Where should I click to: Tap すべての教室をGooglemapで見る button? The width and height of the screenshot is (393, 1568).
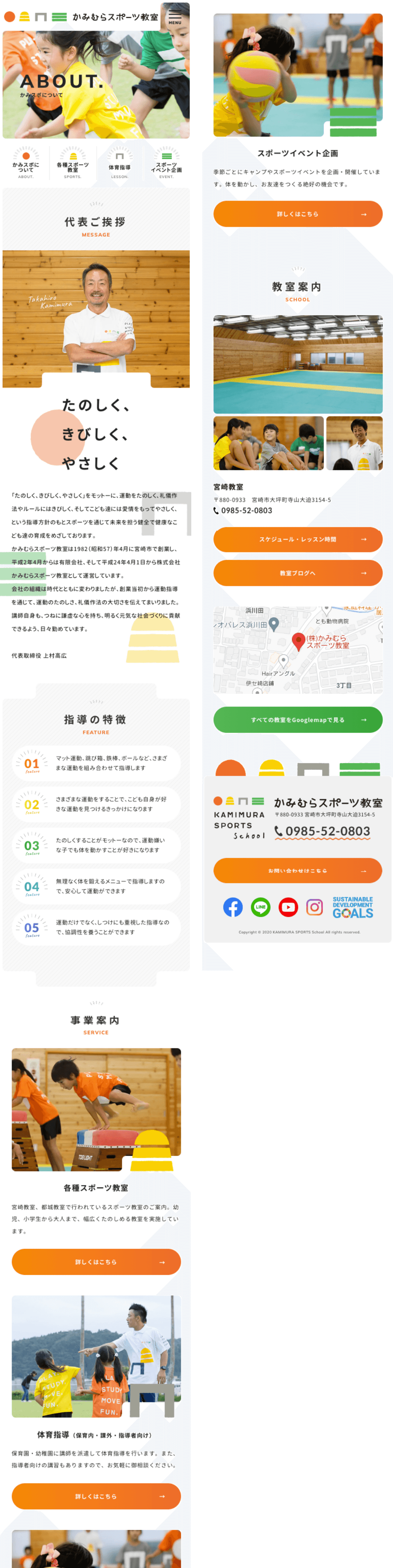(297, 719)
